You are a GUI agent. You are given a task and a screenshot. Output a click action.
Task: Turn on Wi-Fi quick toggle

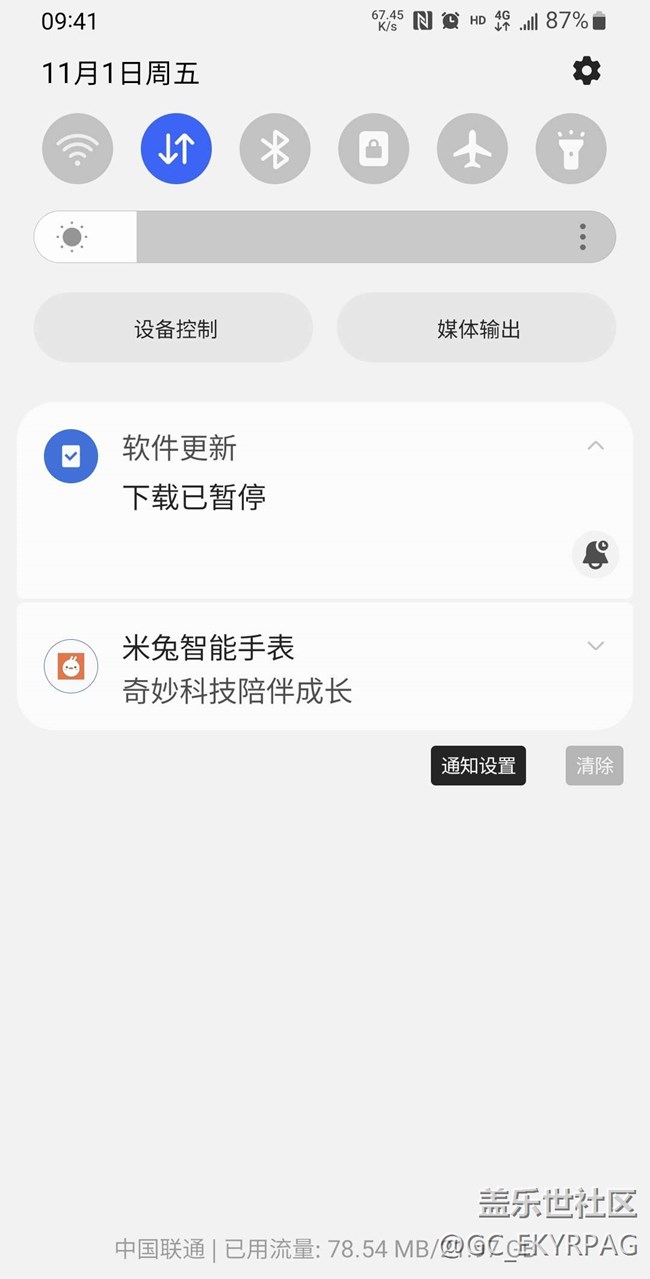pyautogui.click(x=77, y=149)
